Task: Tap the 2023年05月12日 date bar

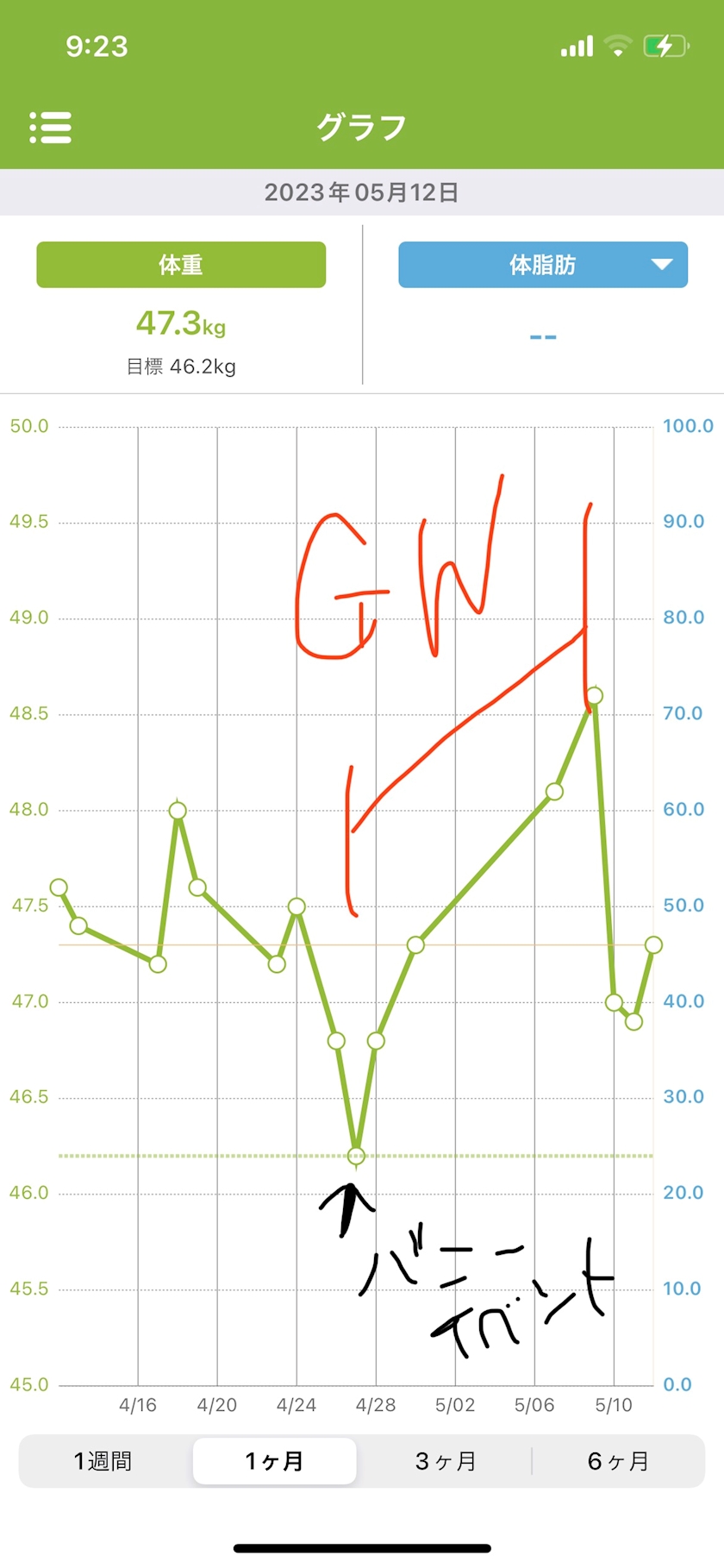Action: 362,192
